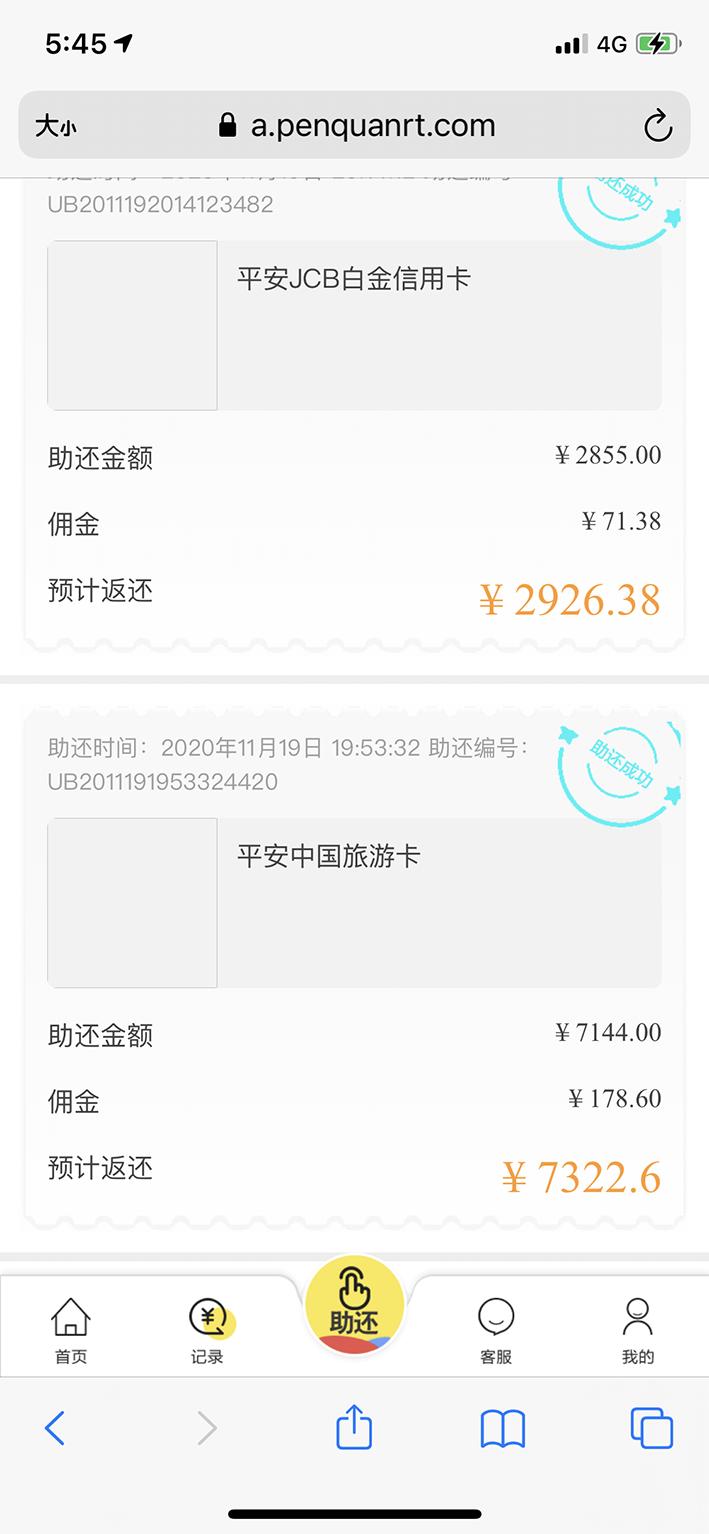
Task: Show all open Safari tabs
Action: pos(652,1428)
